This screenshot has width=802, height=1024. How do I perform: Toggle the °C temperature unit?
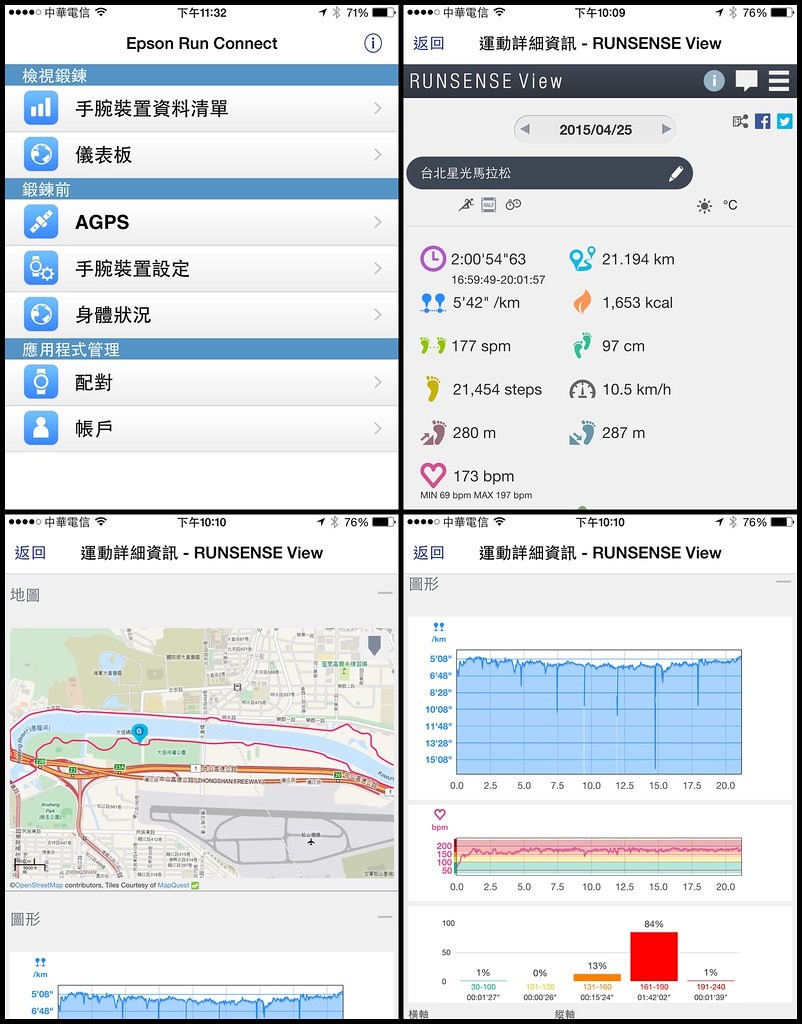tap(729, 204)
